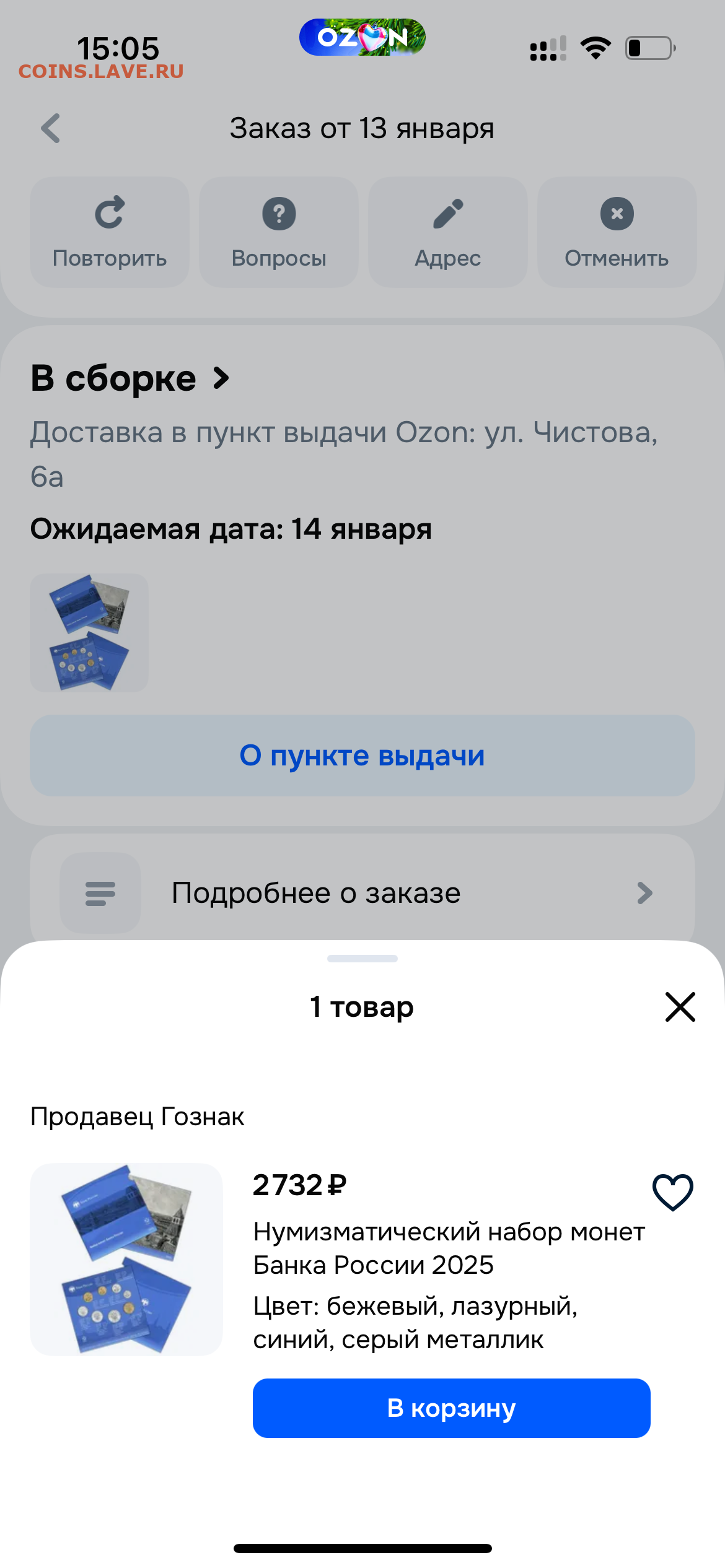Open Подробнее о заказе
This screenshot has height=1568, width=725.
[362, 892]
